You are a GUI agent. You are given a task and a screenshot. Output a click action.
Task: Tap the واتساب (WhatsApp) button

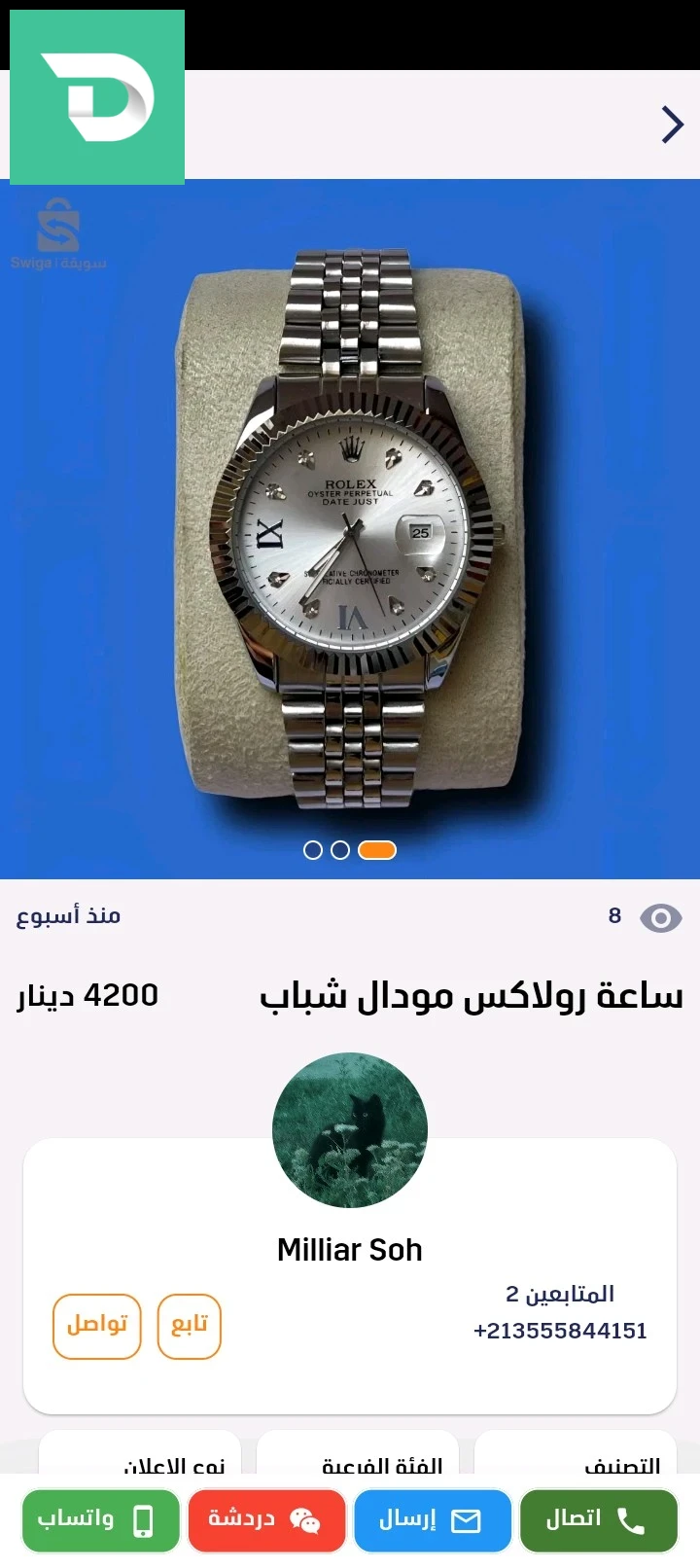100,1520
